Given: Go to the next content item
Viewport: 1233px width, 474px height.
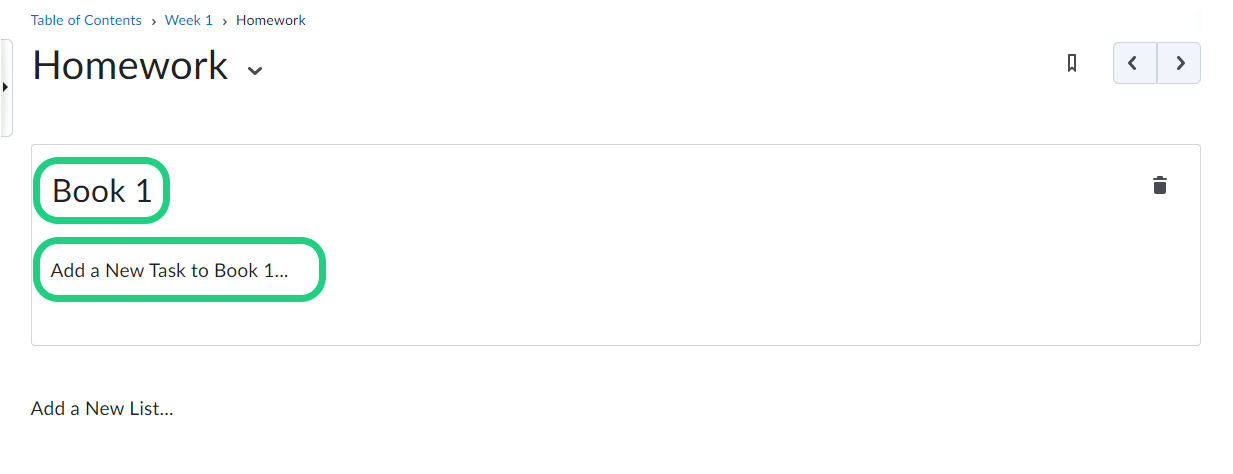Looking at the screenshot, I should (x=1180, y=63).
